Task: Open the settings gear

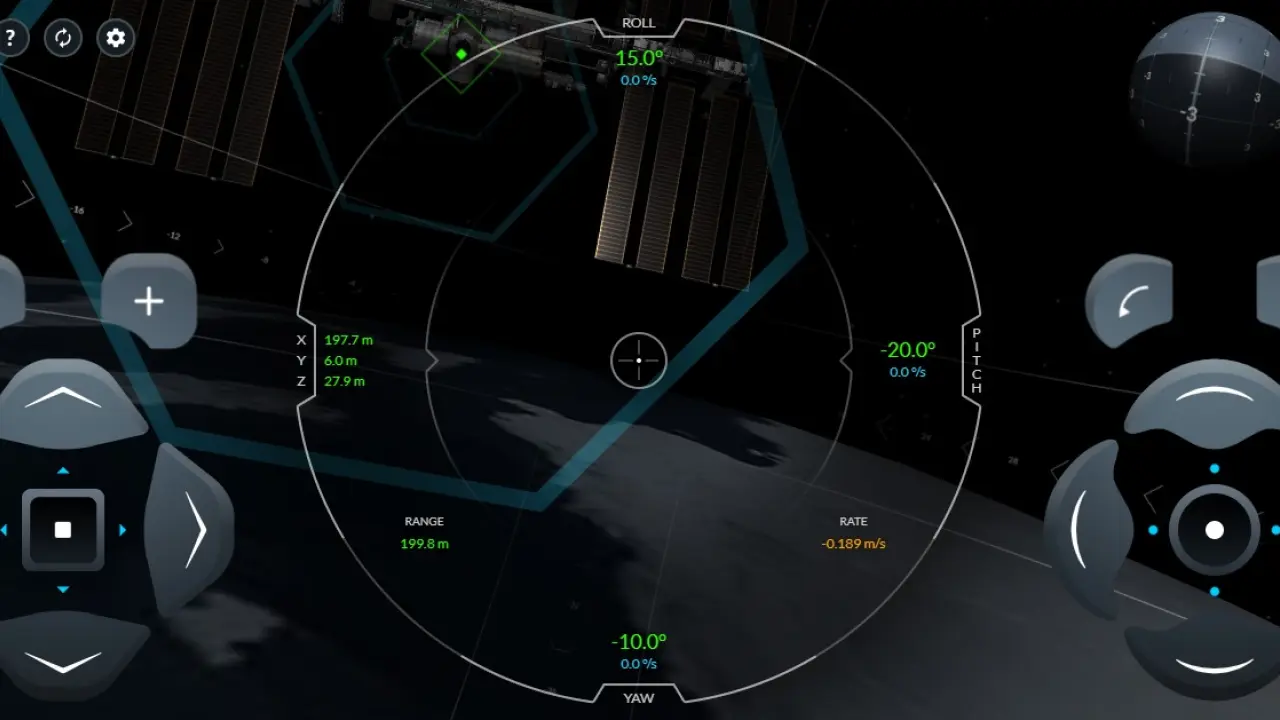Action: 116,39
